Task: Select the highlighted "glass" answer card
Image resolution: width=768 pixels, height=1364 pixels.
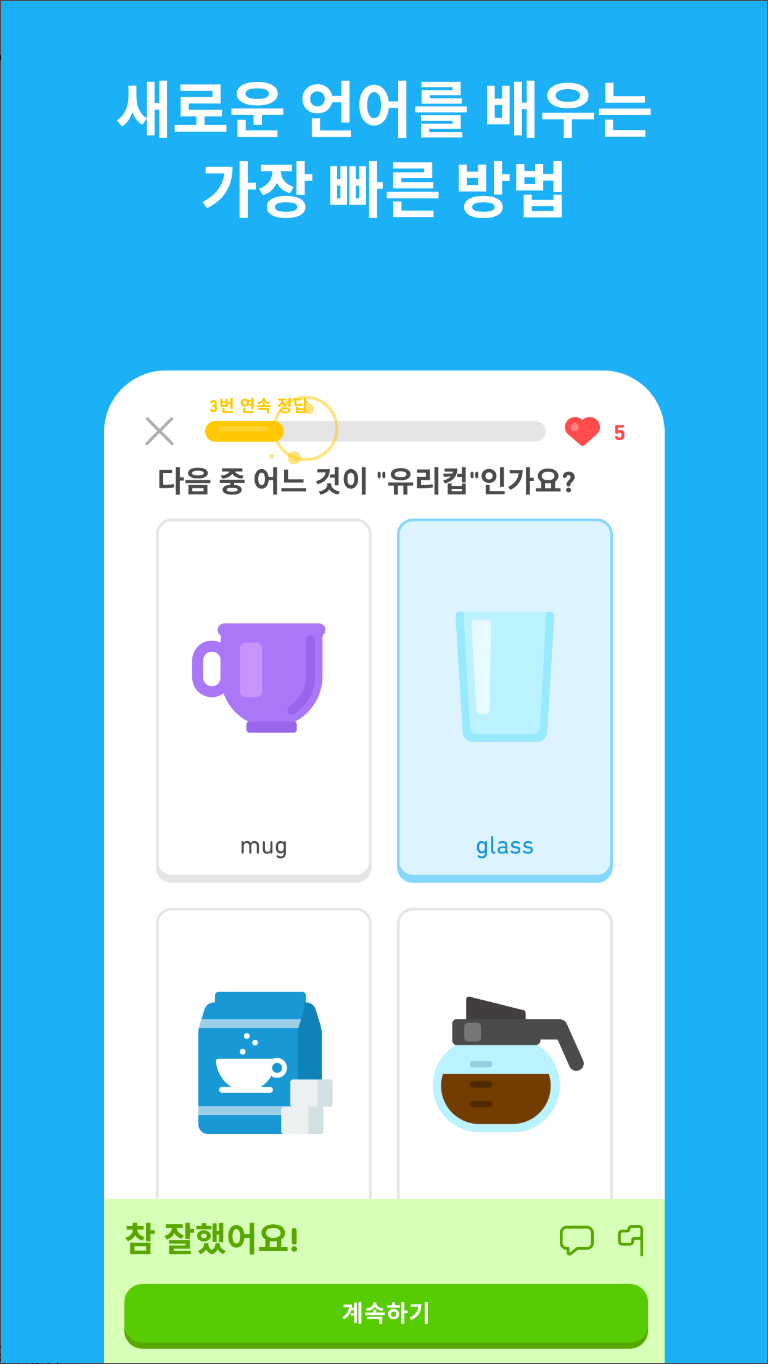Action: pos(505,698)
